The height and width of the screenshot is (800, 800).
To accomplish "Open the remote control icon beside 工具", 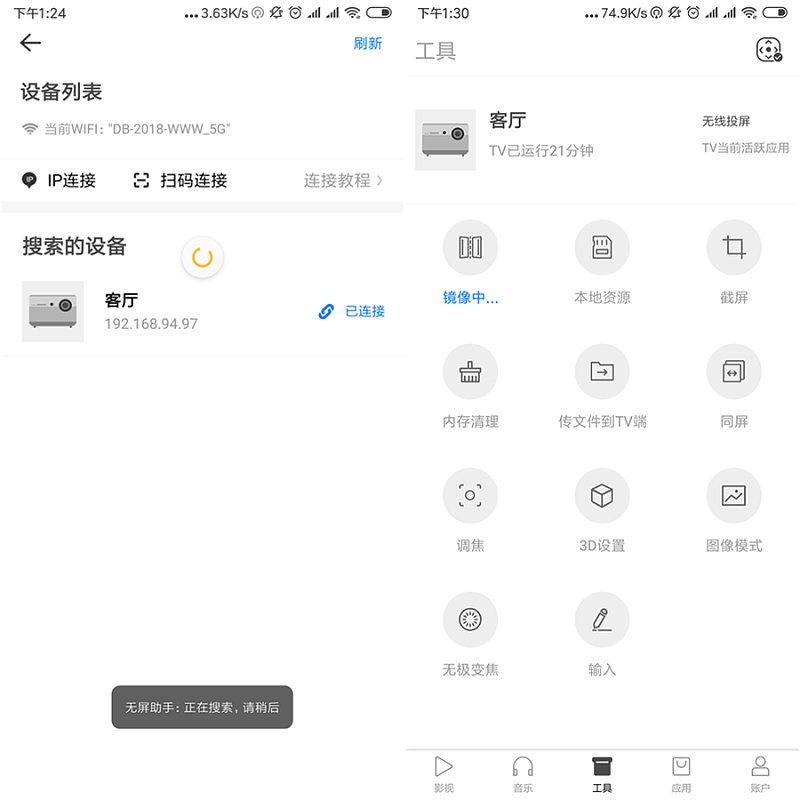I will coord(768,50).
